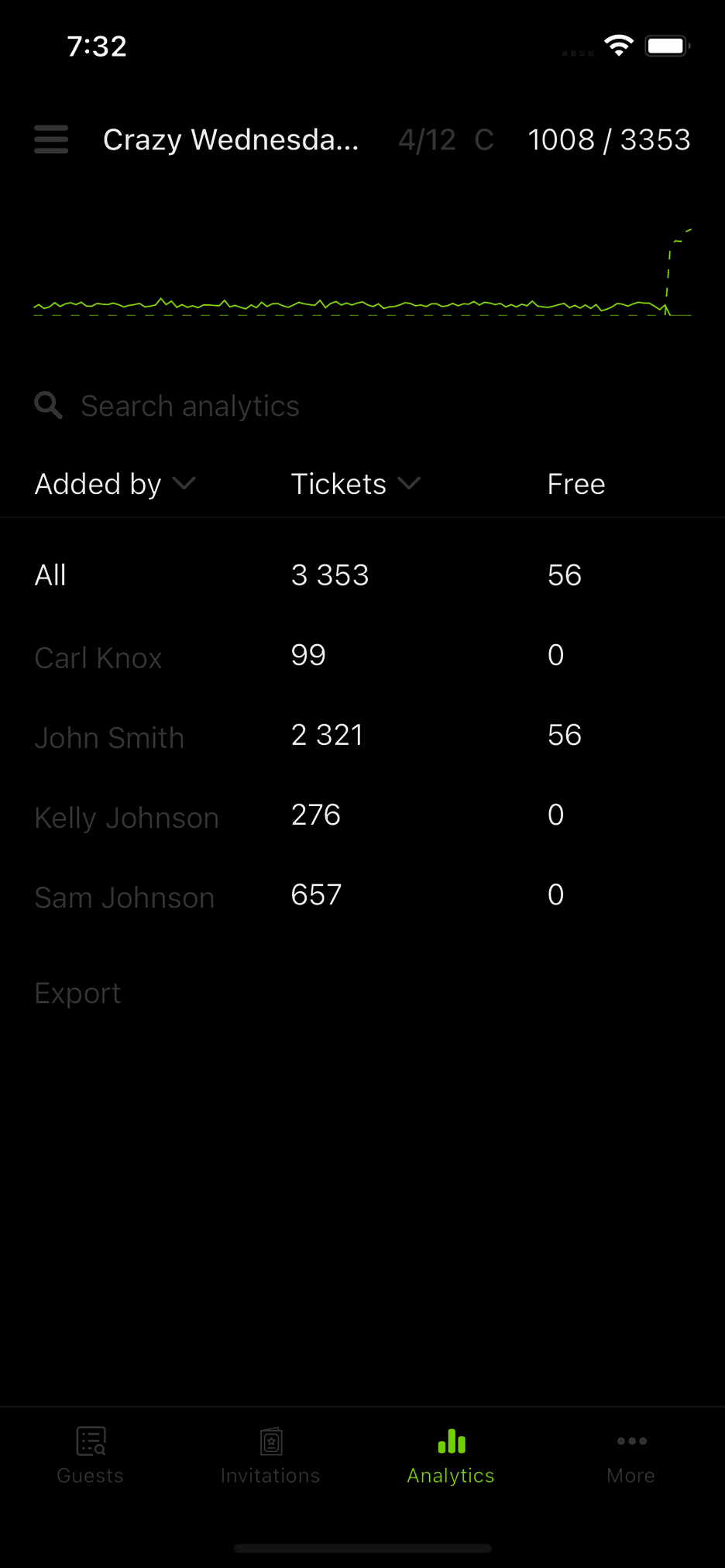The image size is (725, 1568).
Task: Export the analytics data
Action: click(x=77, y=993)
